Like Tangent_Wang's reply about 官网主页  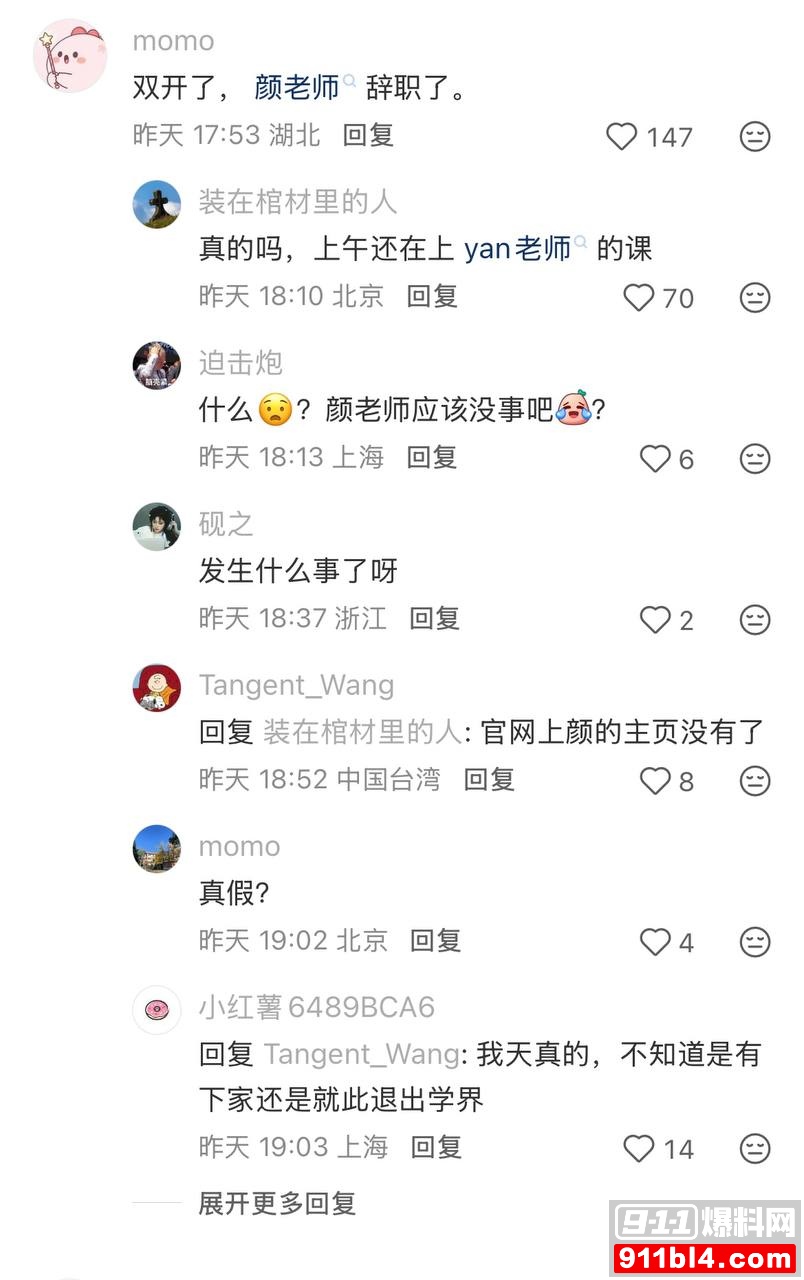[x=655, y=781]
